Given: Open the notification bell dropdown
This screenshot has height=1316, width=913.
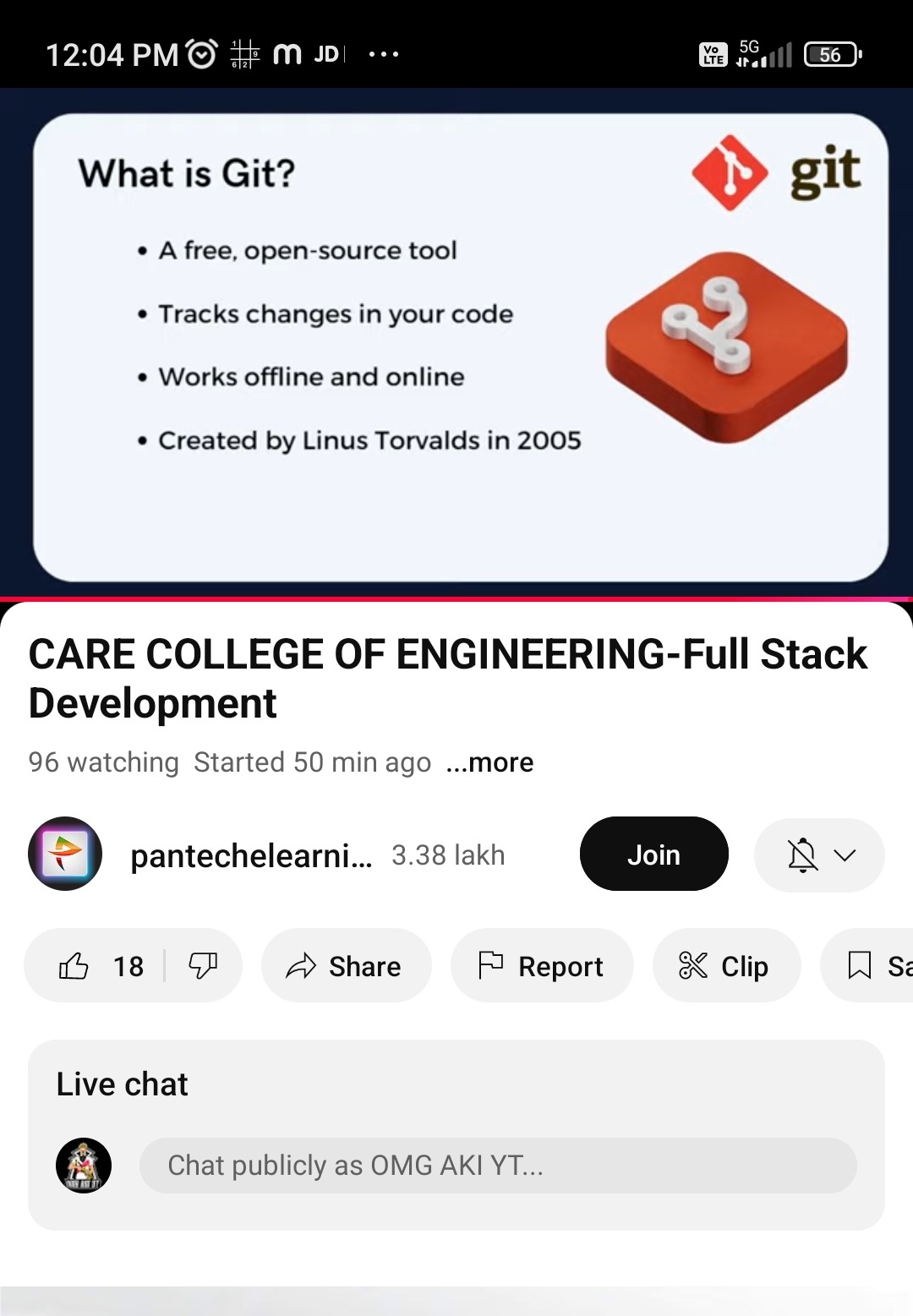Looking at the screenshot, I should pyautogui.click(x=819, y=855).
